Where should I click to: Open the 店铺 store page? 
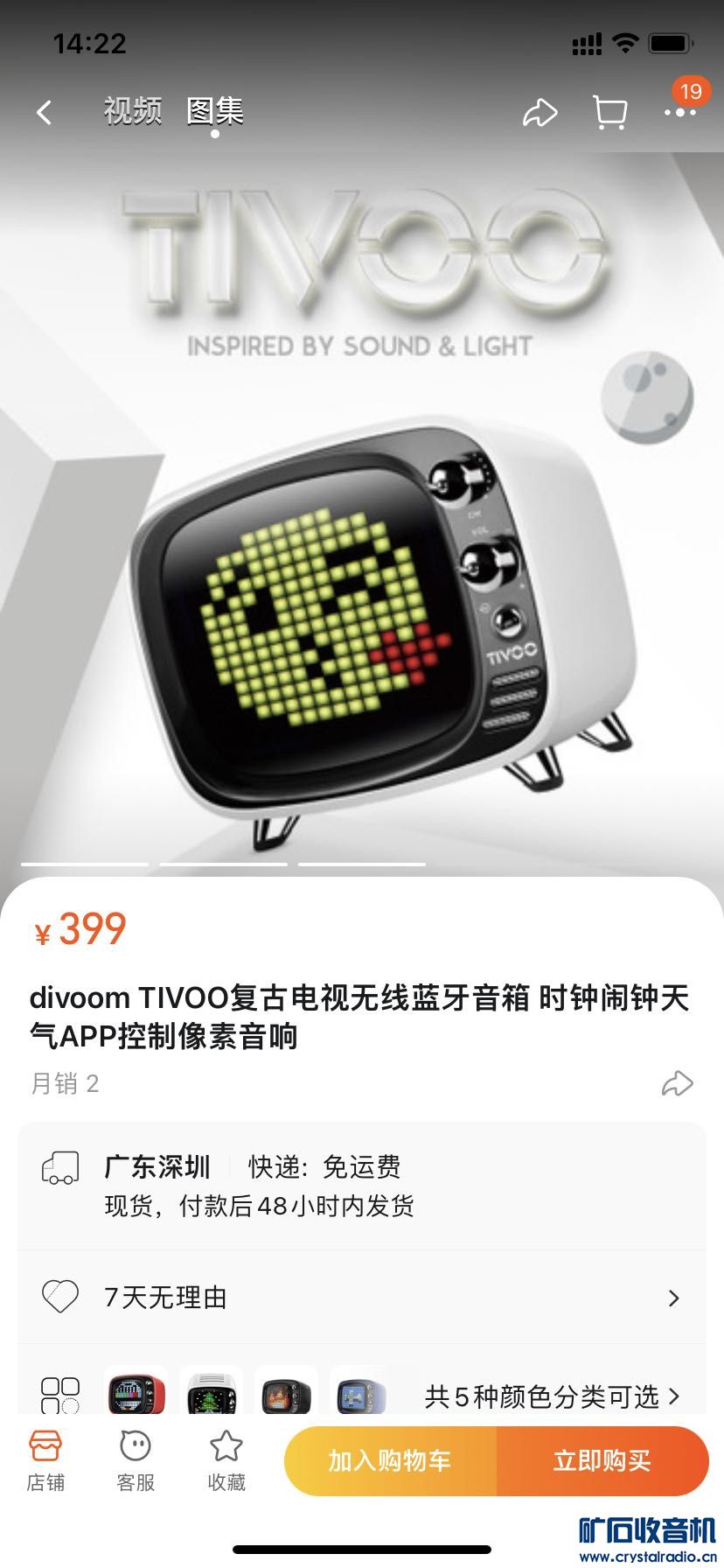tap(45, 1461)
